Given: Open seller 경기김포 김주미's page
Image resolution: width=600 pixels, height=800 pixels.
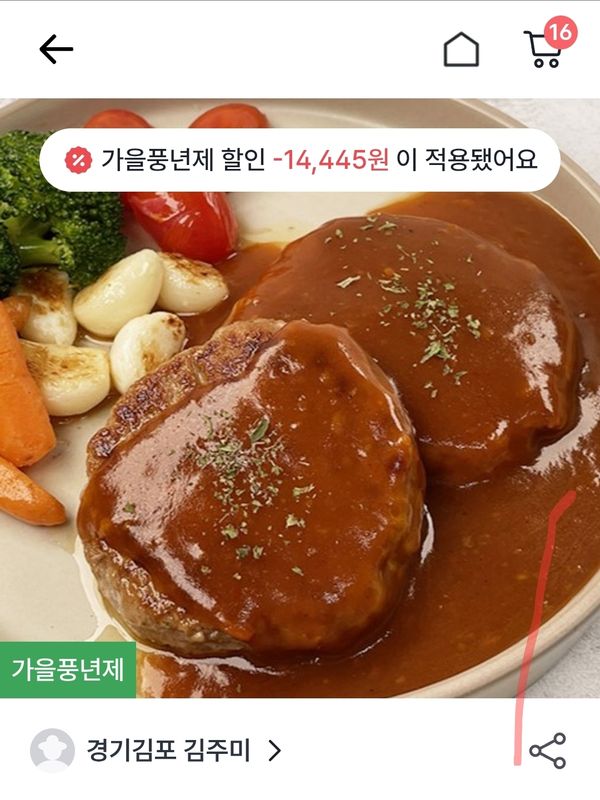Looking at the screenshot, I should (x=160, y=750).
